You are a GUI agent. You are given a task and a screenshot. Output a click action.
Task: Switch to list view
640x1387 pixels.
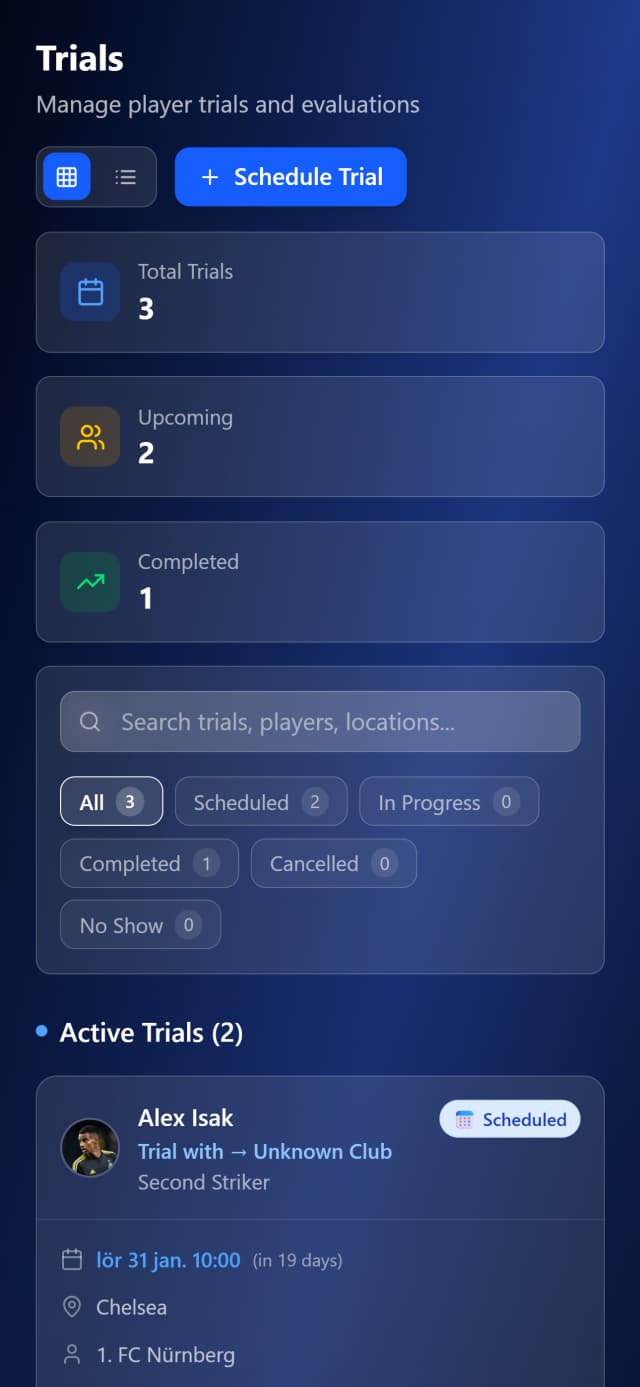[x=125, y=177]
